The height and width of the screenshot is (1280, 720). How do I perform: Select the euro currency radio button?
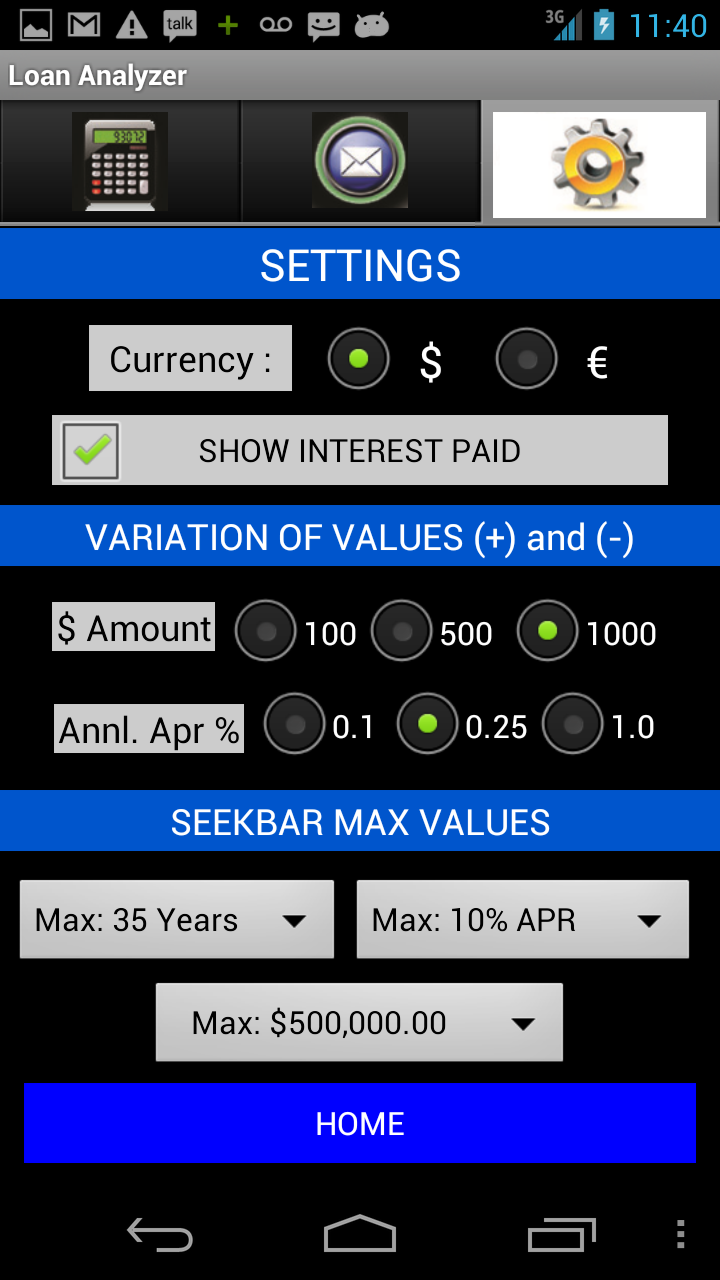526,357
